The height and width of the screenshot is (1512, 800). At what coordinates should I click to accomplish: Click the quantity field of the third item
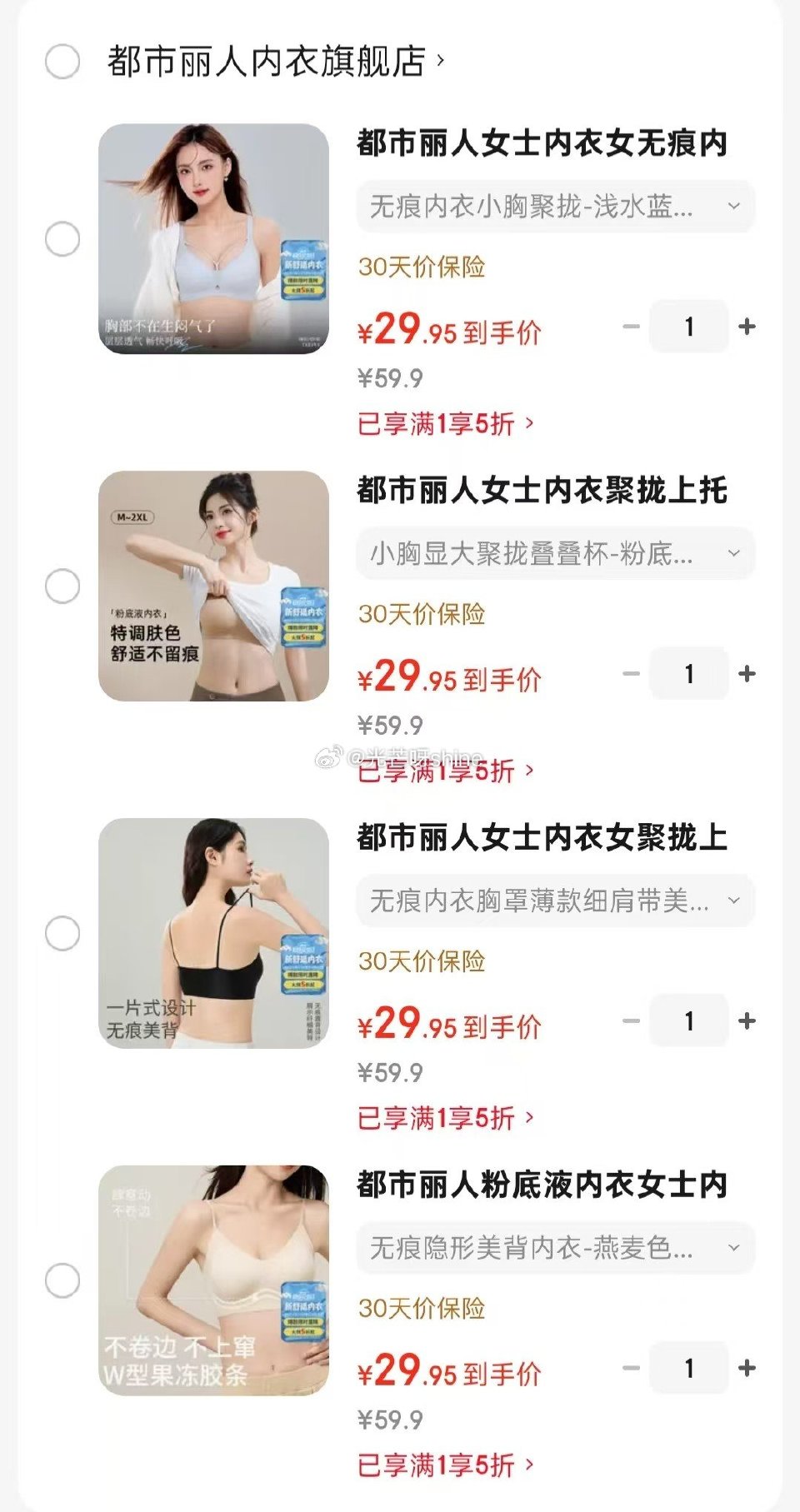pyautogui.click(x=687, y=1021)
